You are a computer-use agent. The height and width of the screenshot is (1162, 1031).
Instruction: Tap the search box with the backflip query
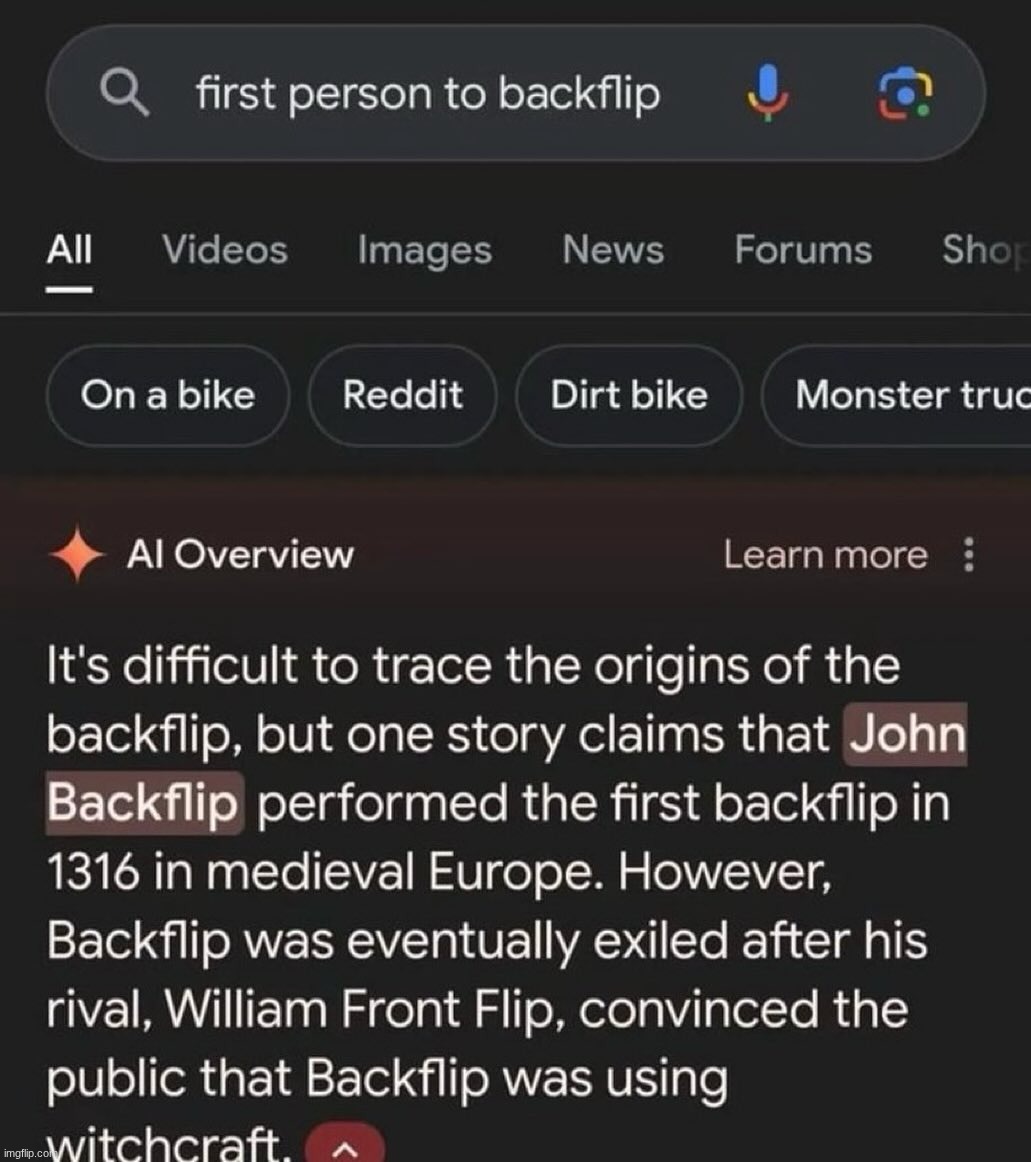pos(428,95)
